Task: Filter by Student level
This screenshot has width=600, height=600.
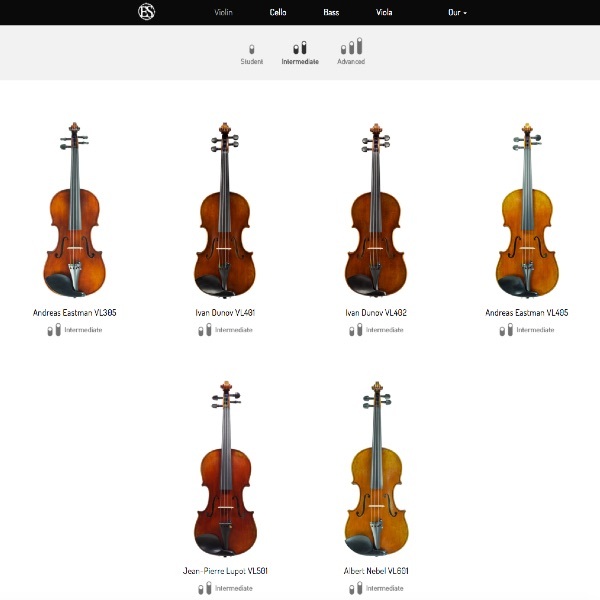Action: [252, 53]
